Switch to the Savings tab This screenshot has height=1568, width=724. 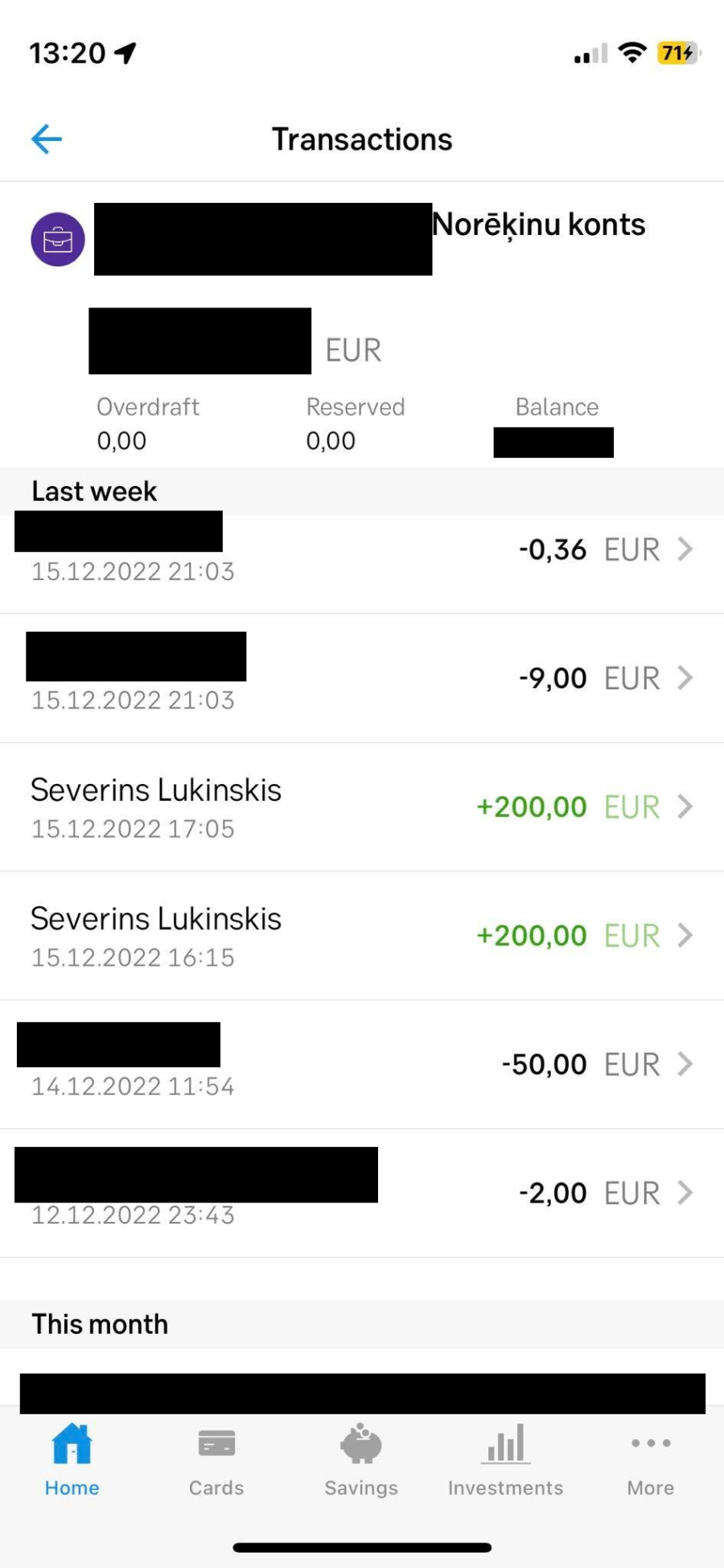[x=361, y=1460]
